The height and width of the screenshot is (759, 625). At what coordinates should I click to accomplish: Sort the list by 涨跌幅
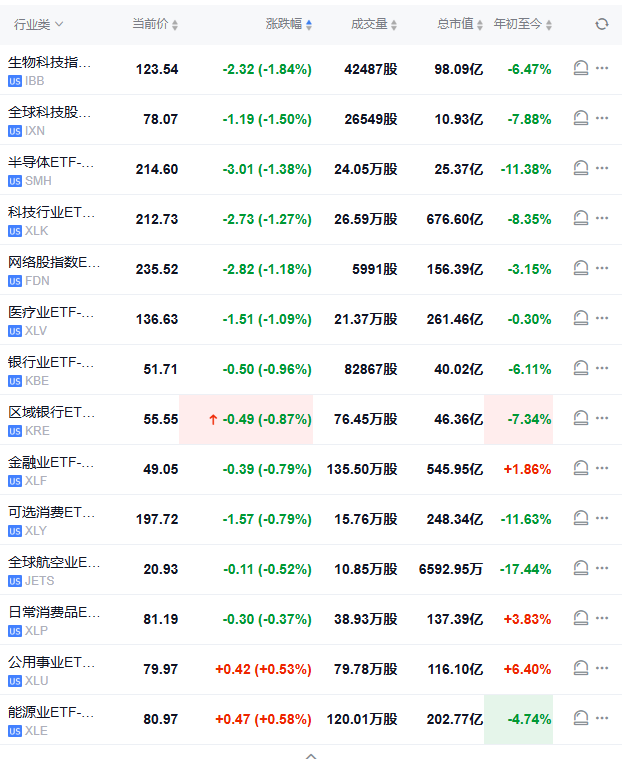288,24
